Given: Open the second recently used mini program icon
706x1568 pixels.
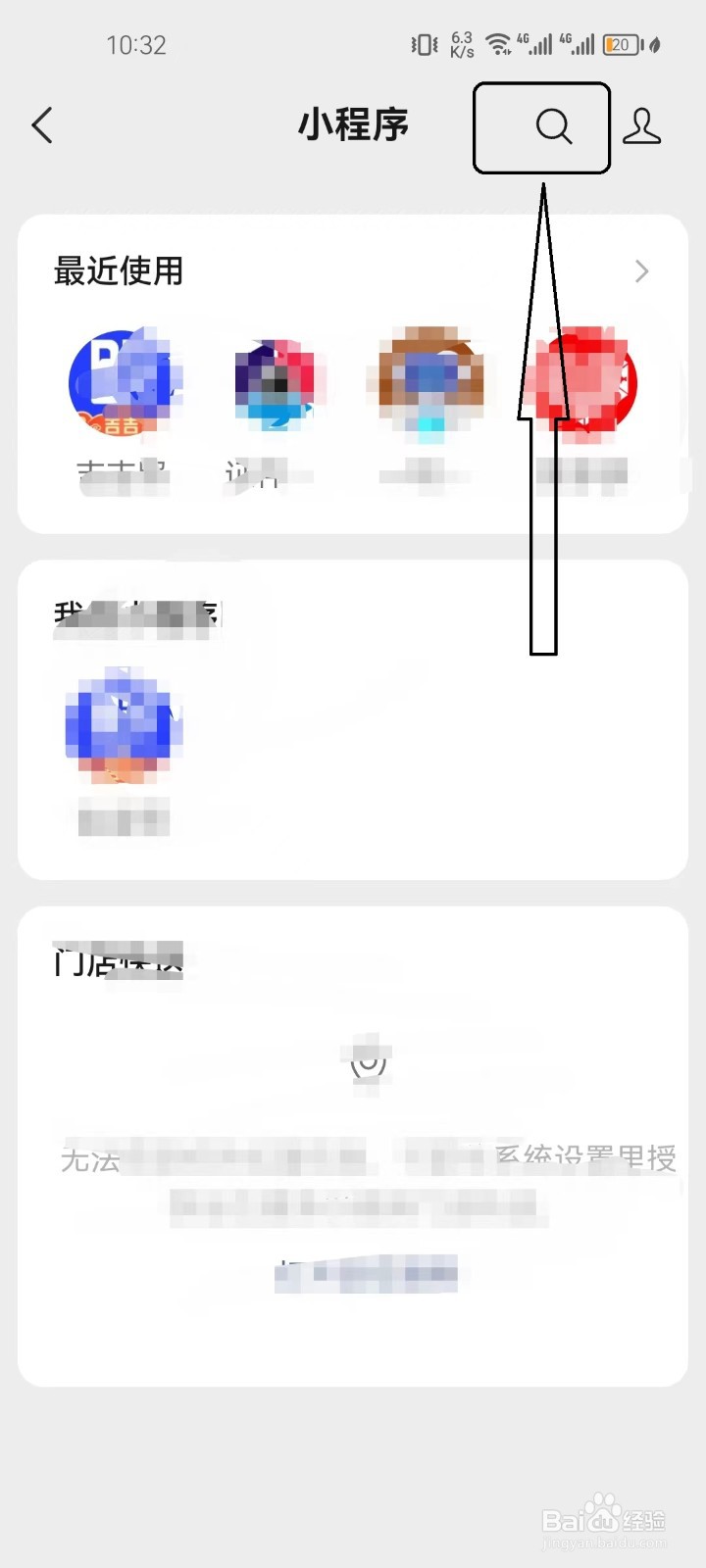Looking at the screenshot, I should coord(277,382).
